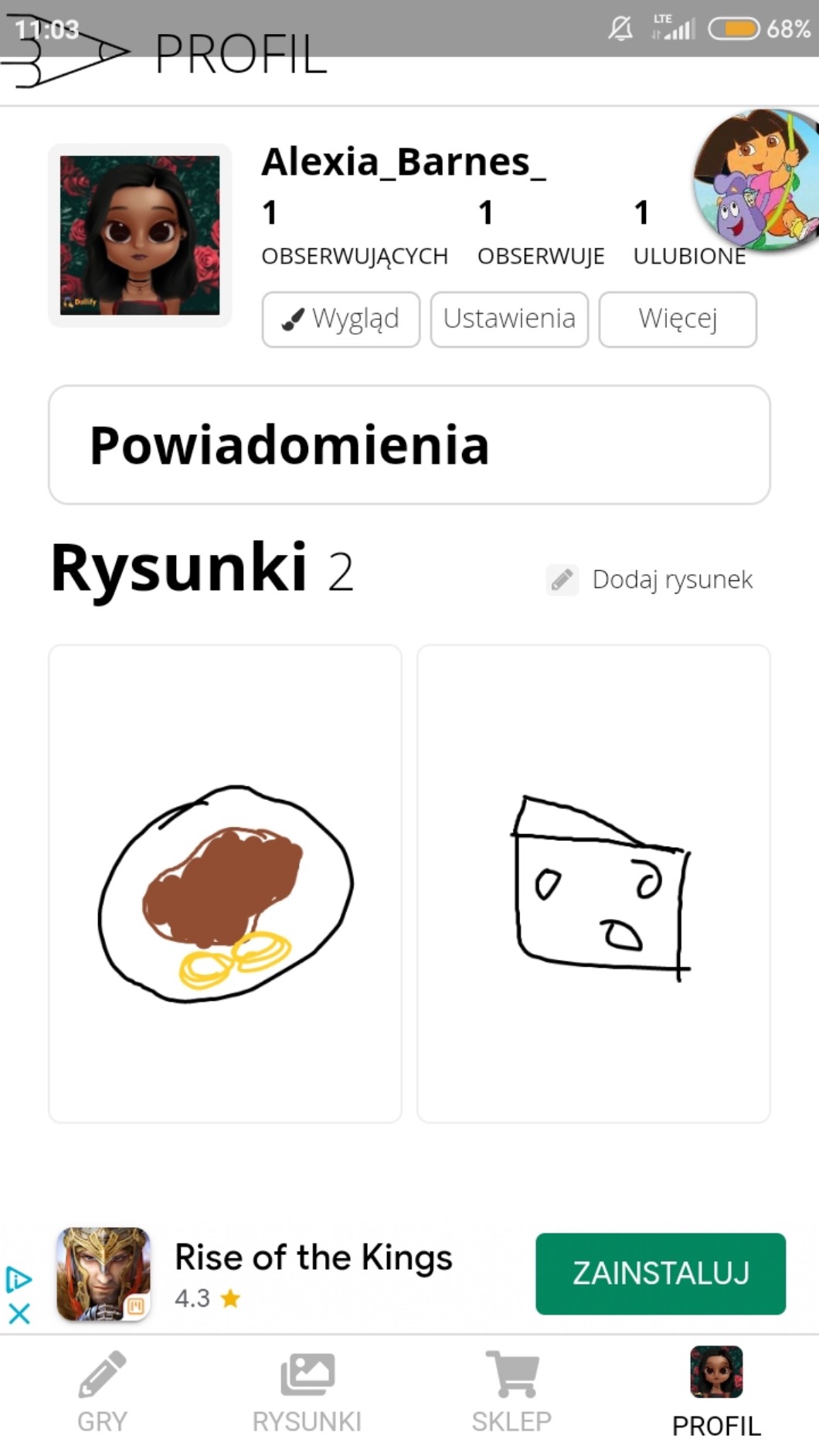The image size is (819, 1456).
Task: Open the Wygląd appearance editor
Action: pyautogui.click(x=341, y=319)
